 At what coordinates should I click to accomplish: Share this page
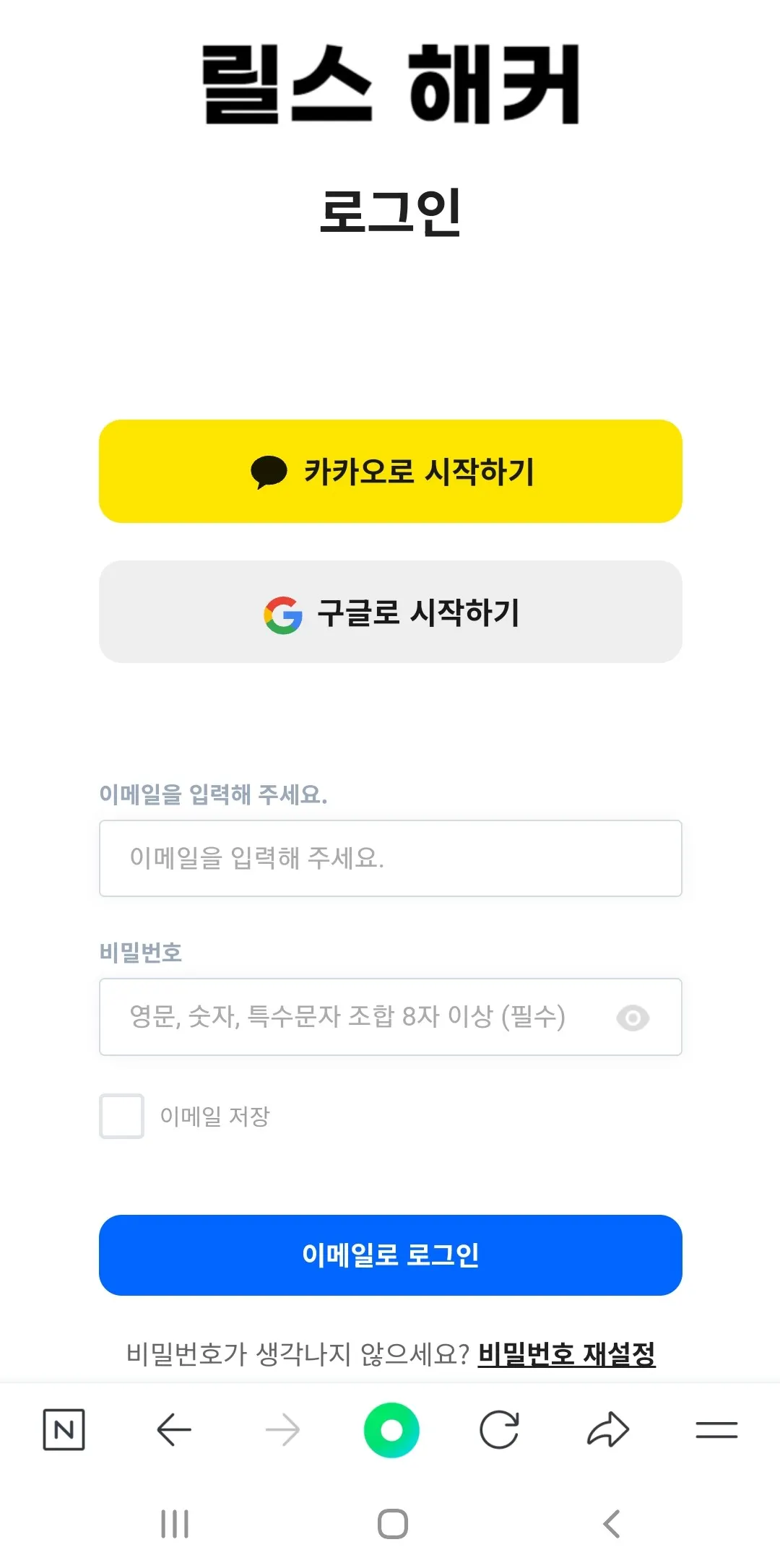[608, 1429]
